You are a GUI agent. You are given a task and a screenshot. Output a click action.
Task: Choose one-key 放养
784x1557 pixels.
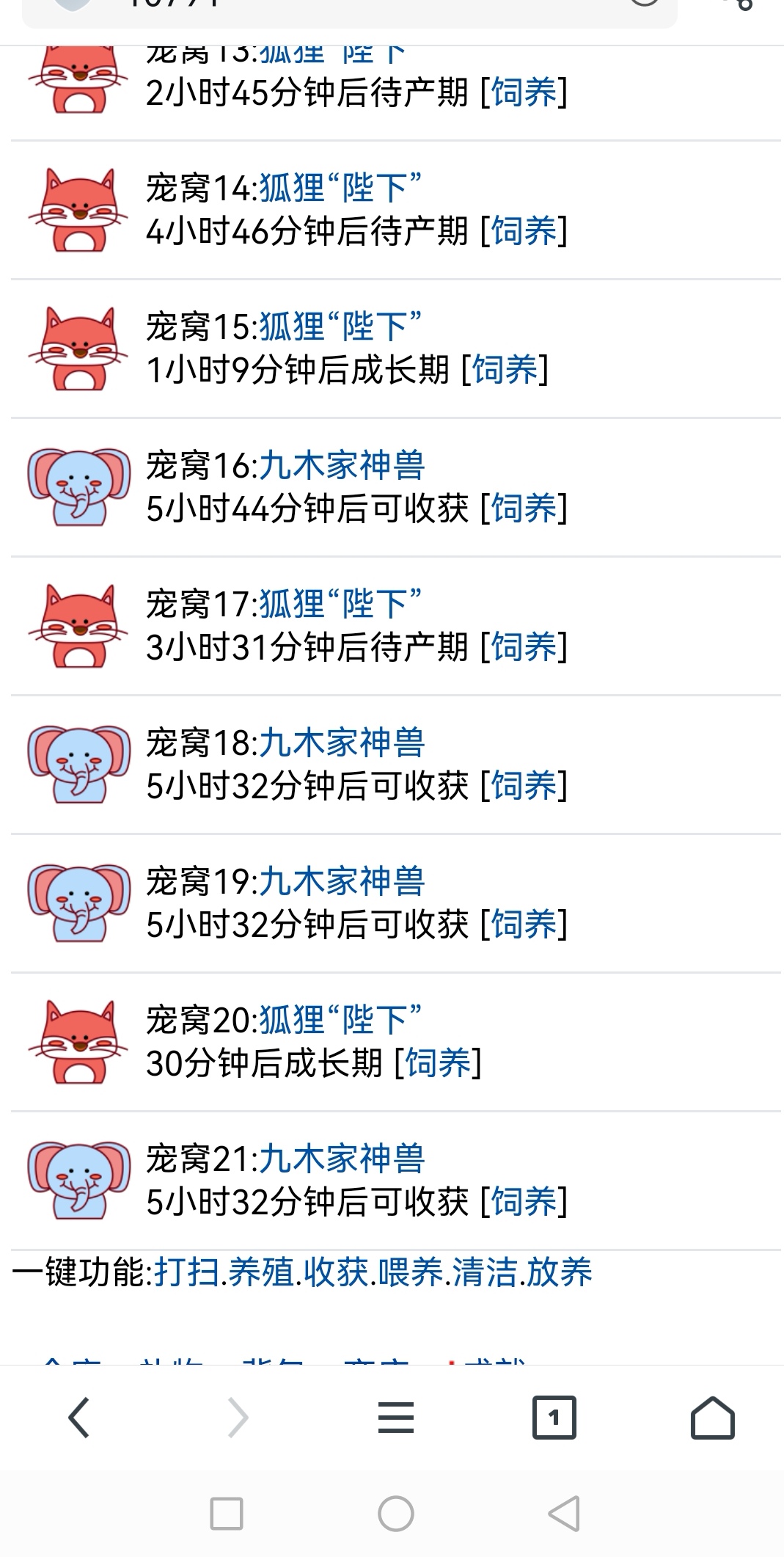560,1272
